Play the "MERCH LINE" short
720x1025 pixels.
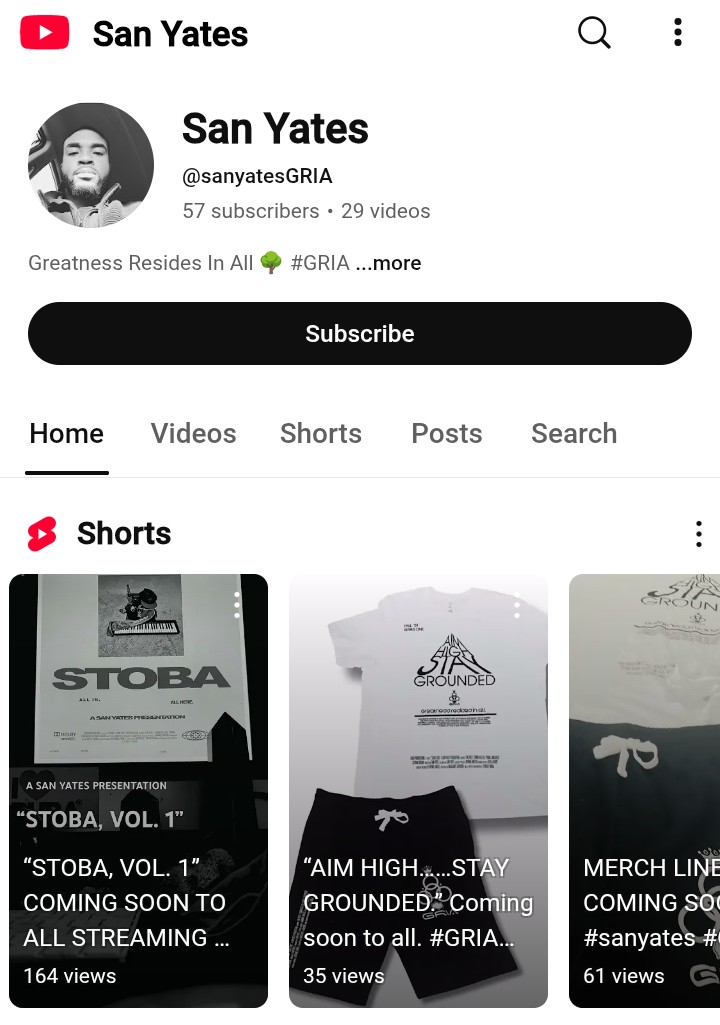pyautogui.click(x=645, y=790)
